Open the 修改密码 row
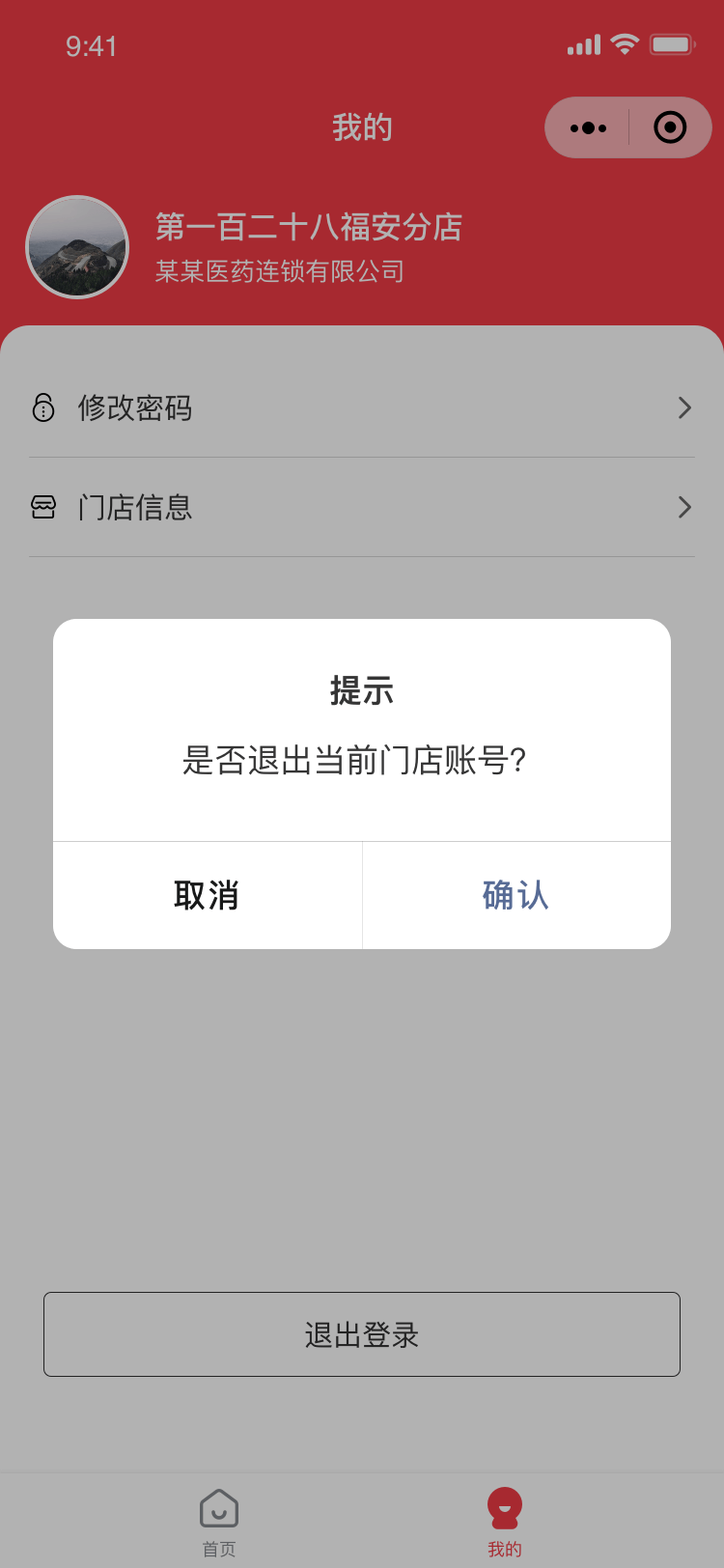This screenshot has height=1568, width=724. point(362,407)
